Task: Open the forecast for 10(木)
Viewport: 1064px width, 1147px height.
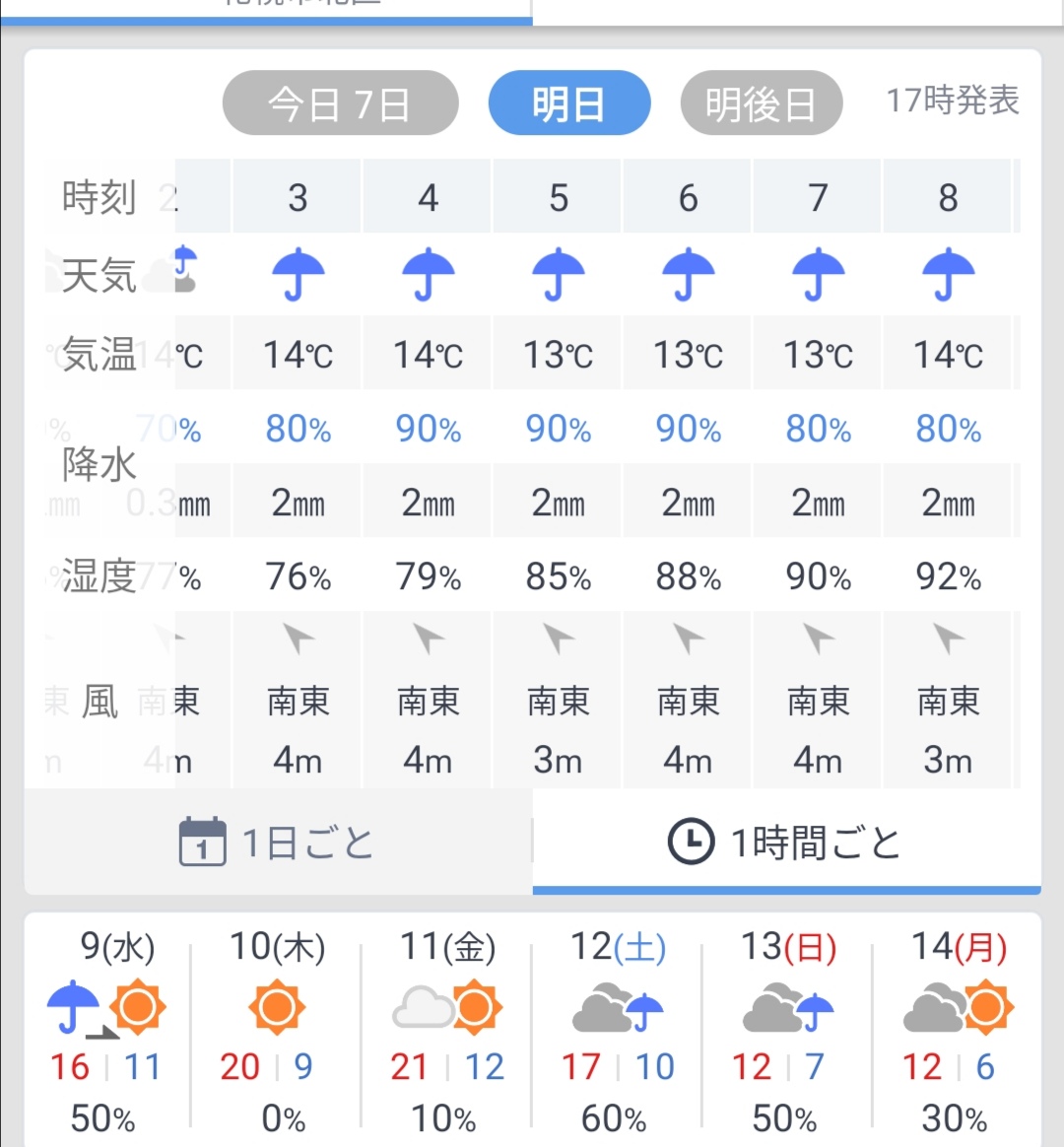Action: 277,1030
